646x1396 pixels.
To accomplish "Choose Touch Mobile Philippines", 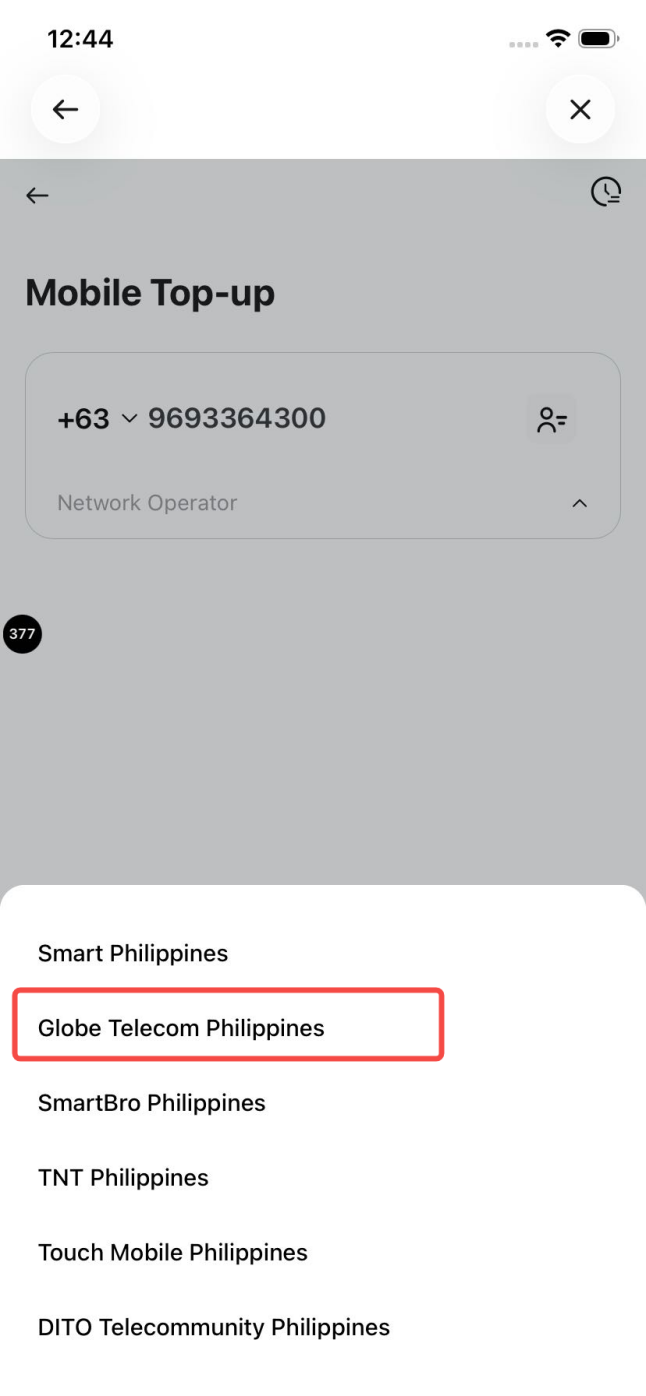I will pos(173,1252).
